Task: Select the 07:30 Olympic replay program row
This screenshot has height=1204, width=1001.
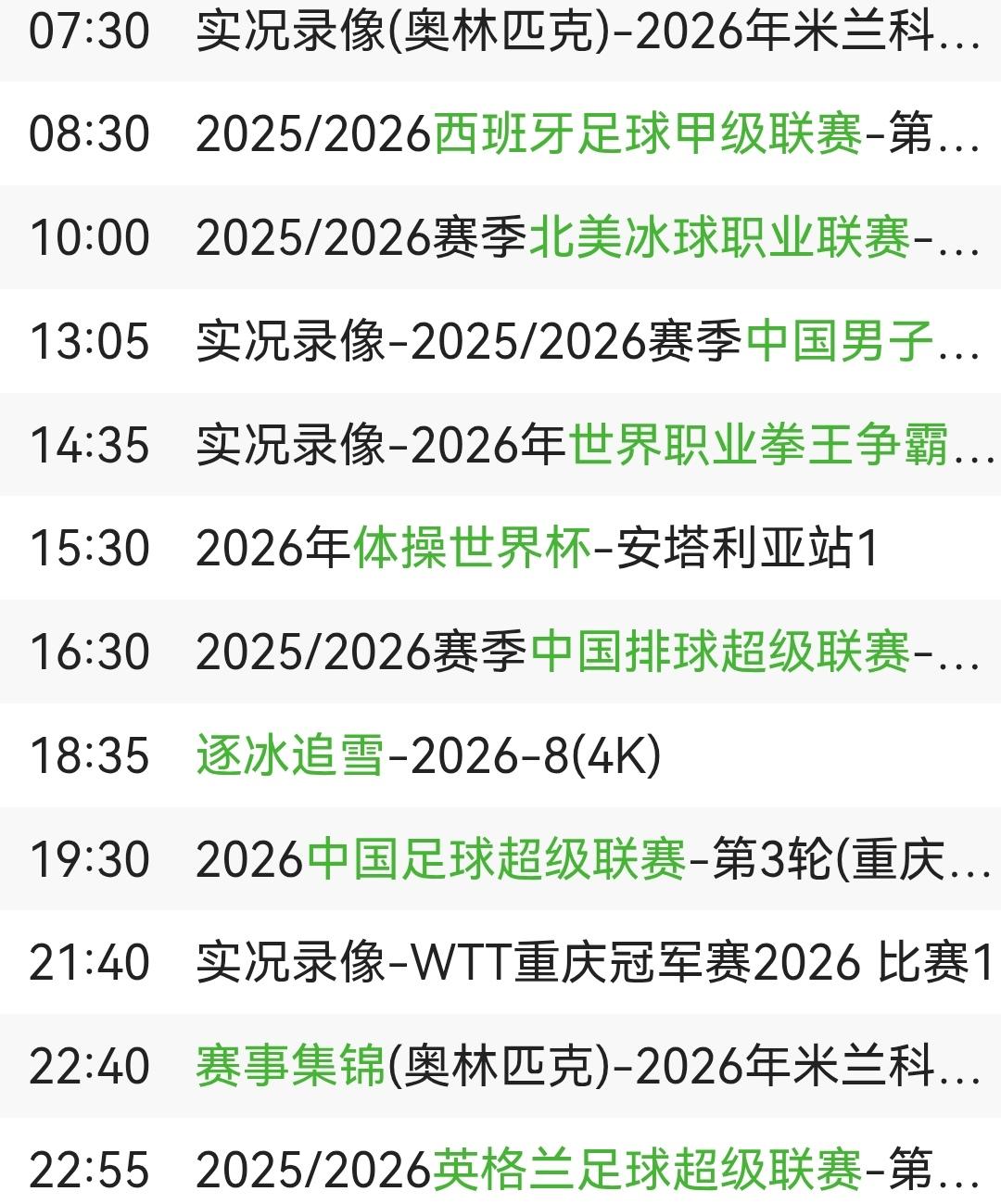Action: pos(500,31)
